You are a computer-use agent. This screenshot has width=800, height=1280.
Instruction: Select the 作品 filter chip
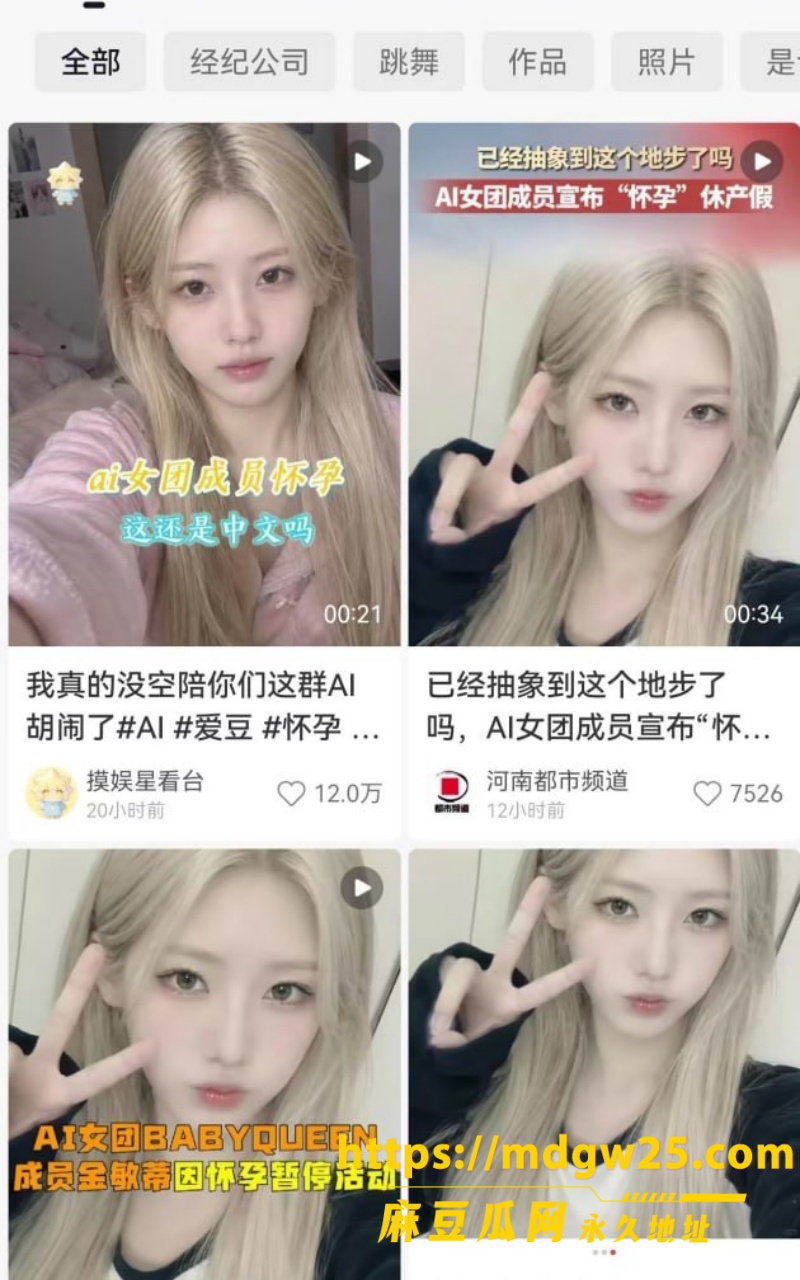(538, 62)
